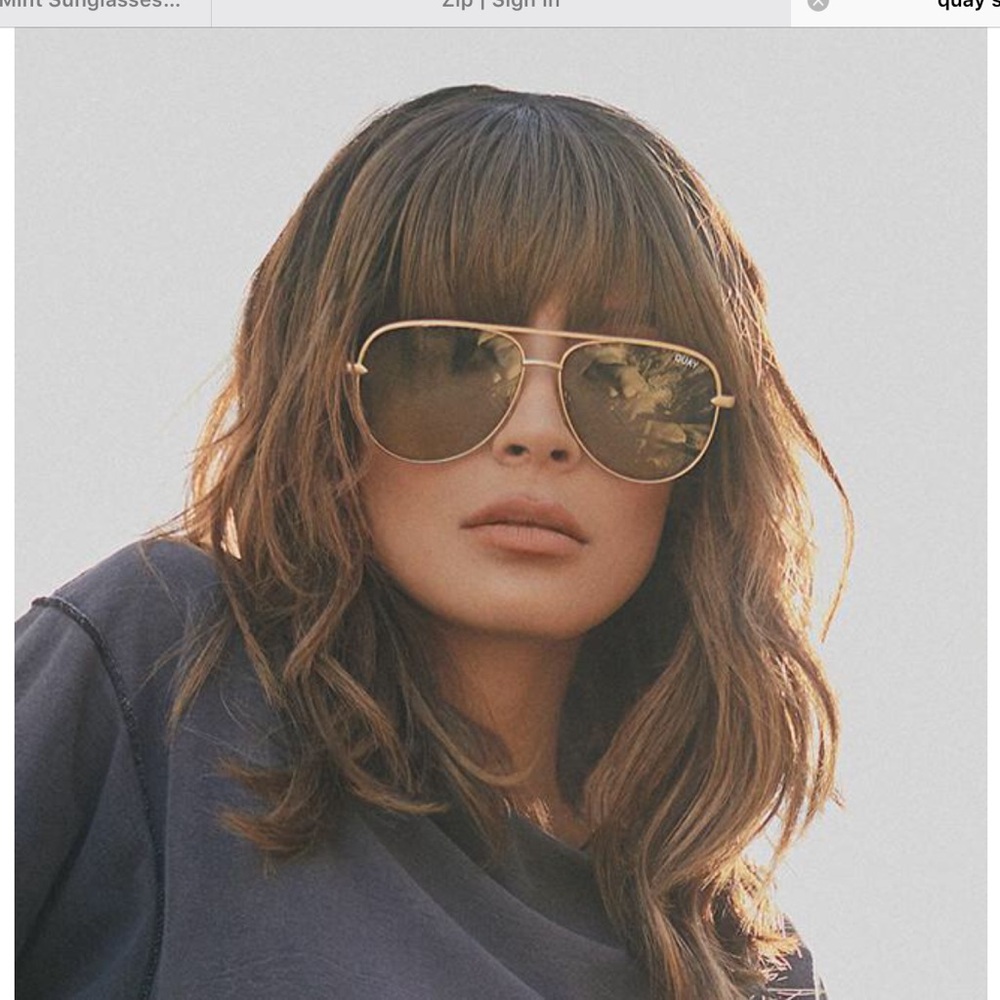Switch to the Mint Sunglasses browser tab
This screenshot has width=1000, height=1000.
tap(100, 6)
